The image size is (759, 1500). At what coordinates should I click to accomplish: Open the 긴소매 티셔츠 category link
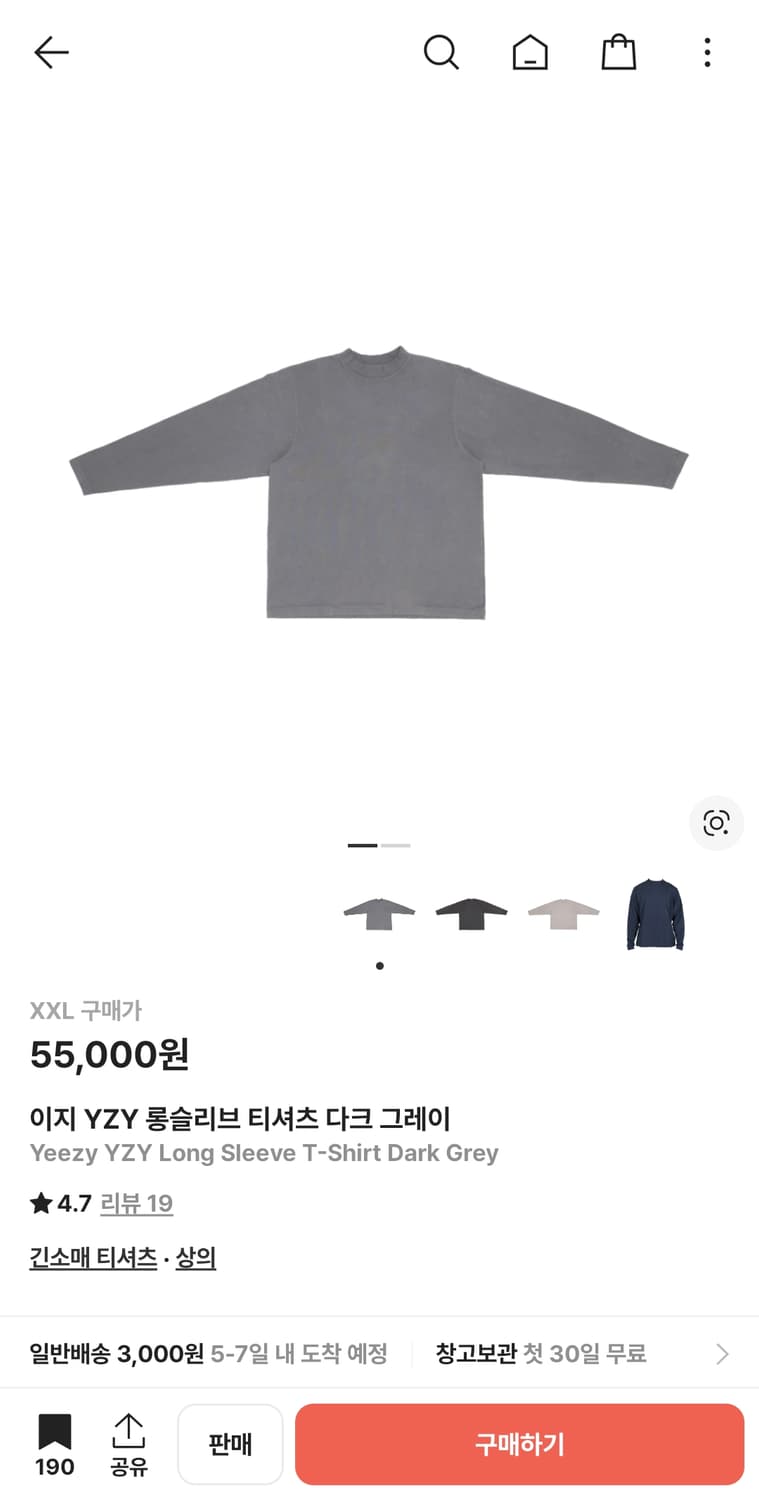pyautogui.click(x=92, y=1256)
